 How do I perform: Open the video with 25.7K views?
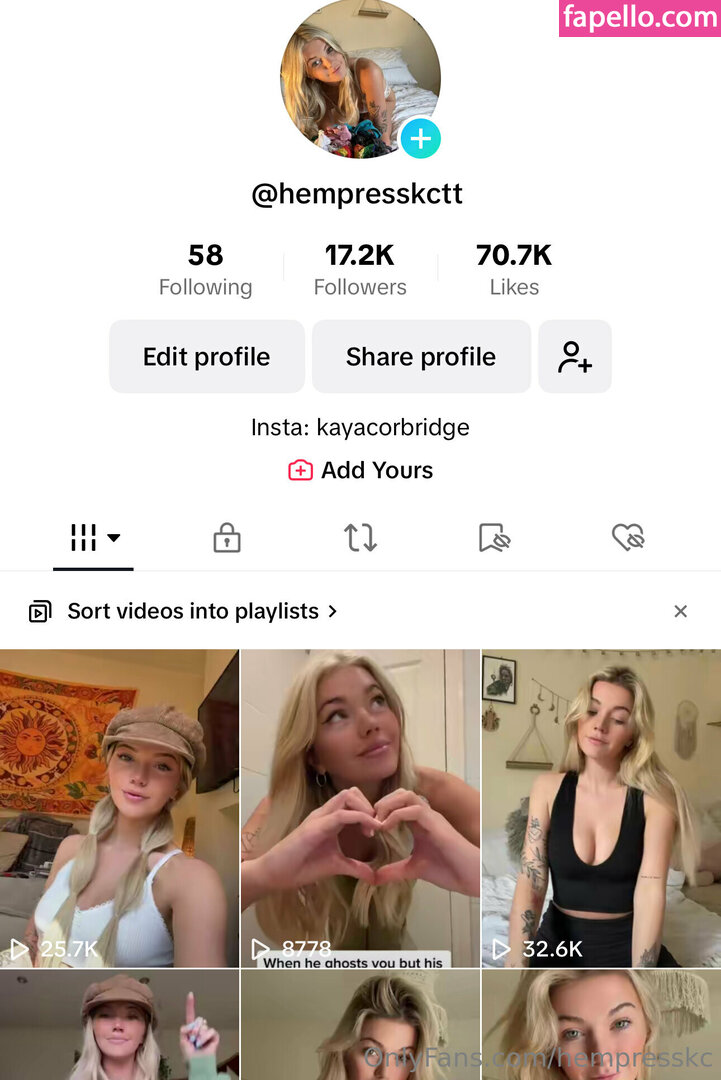119,808
